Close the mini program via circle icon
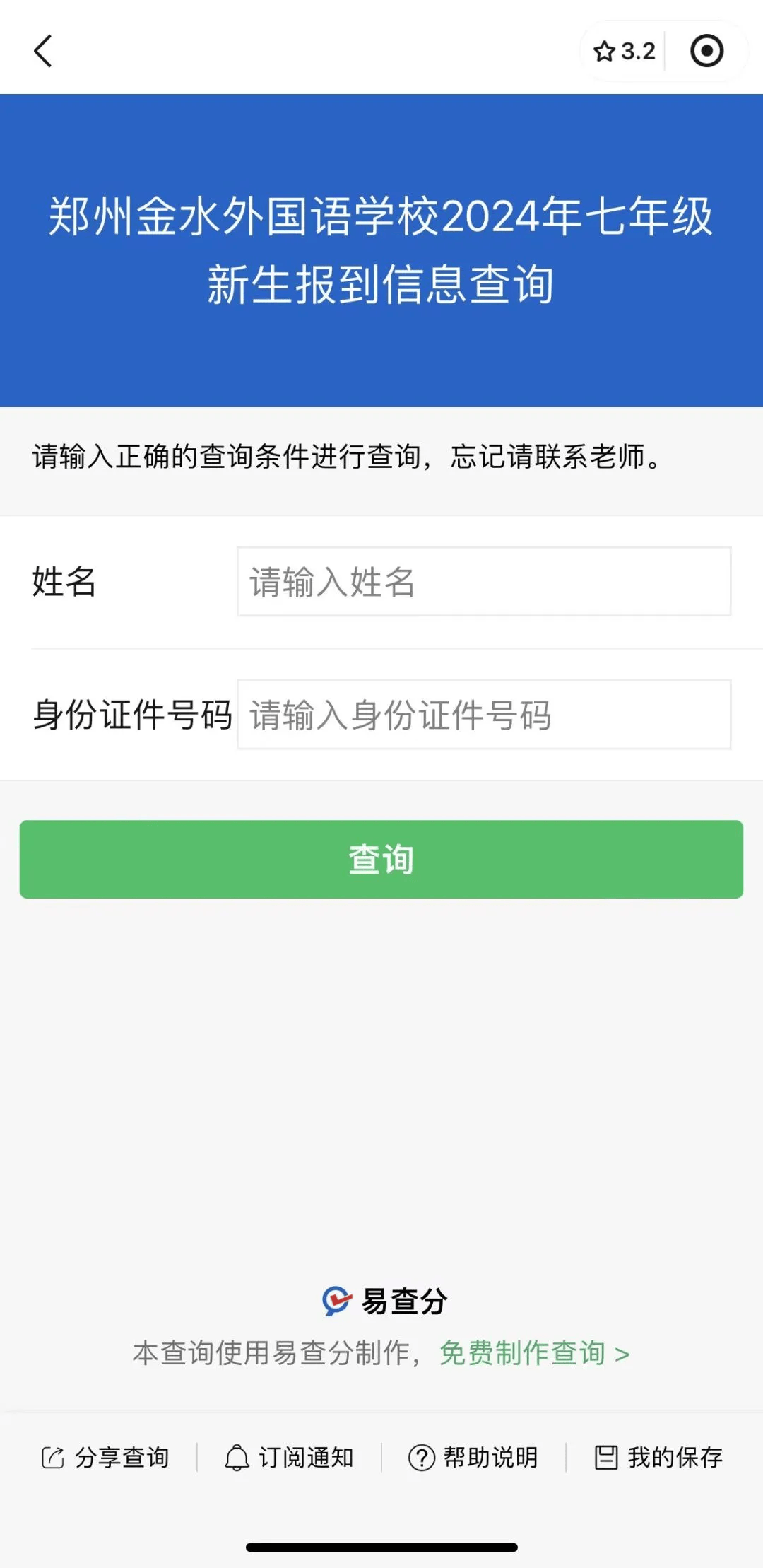763x1568 pixels. (706, 51)
